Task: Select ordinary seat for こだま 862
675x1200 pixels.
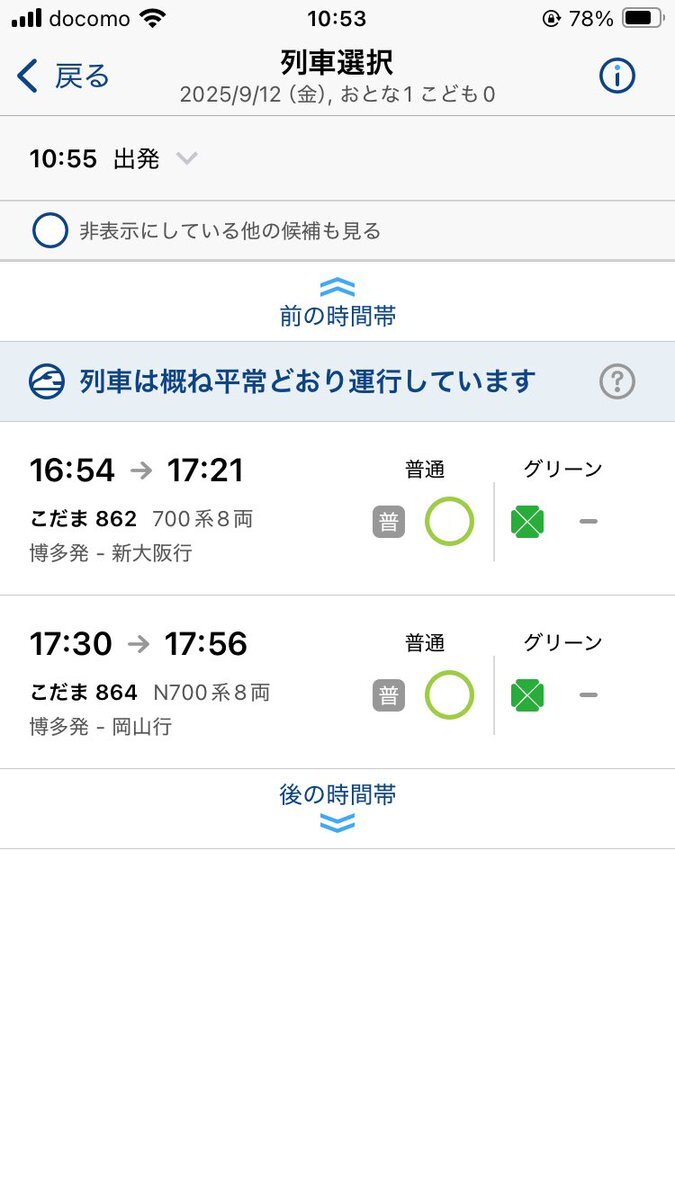Action: (x=449, y=522)
